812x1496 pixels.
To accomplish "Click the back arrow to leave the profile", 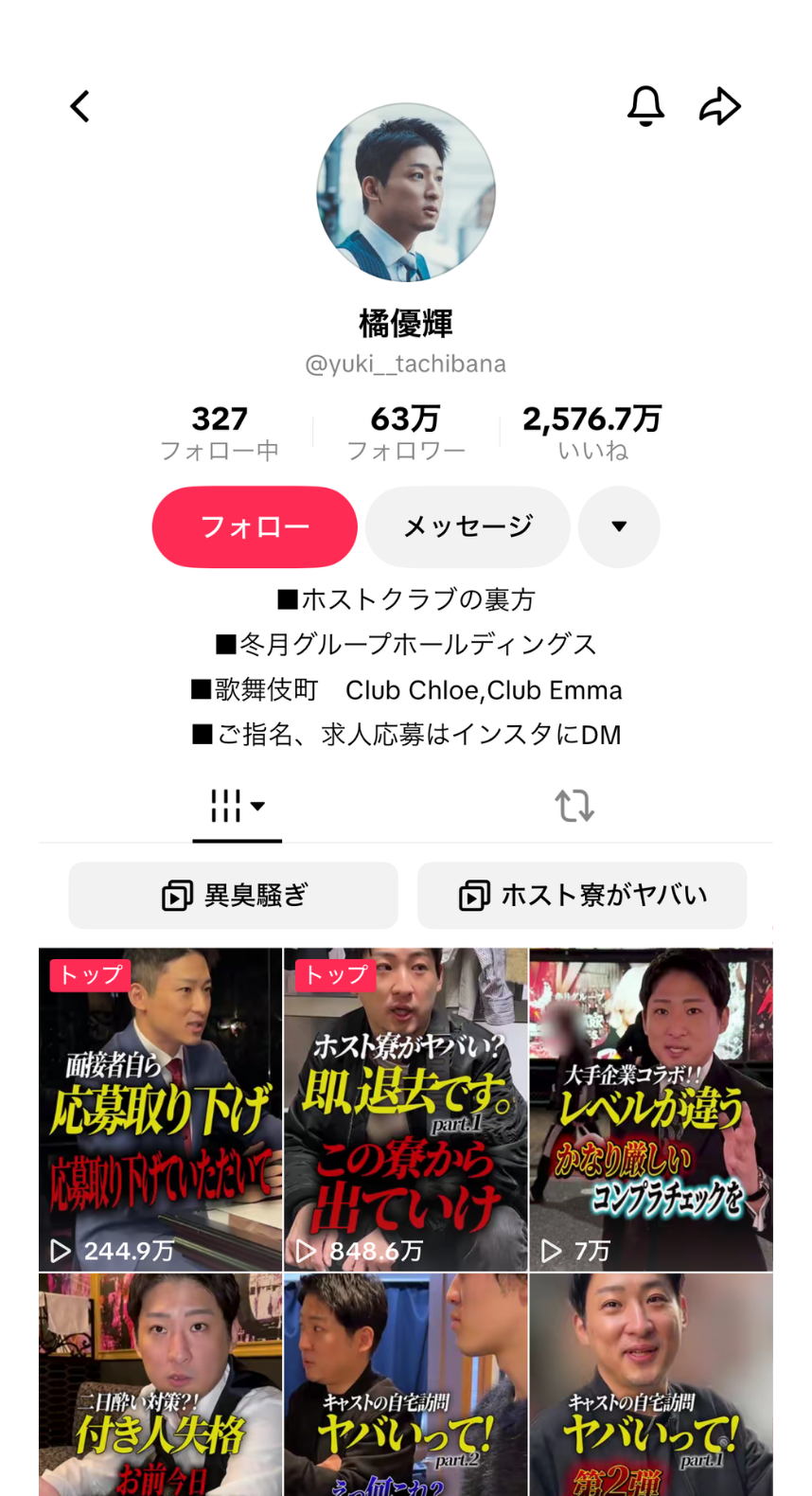I will pyautogui.click(x=79, y=106).
